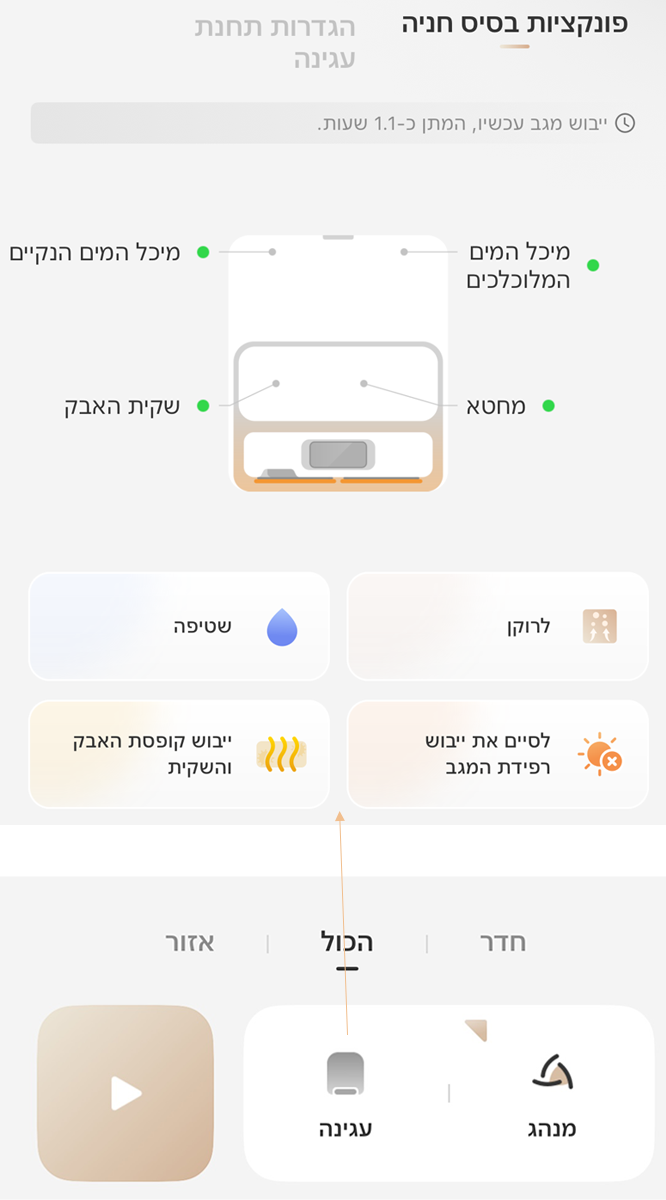Start drying the dust box and bag
This screenshot has height=1200, width=666.
pos(179,754)
